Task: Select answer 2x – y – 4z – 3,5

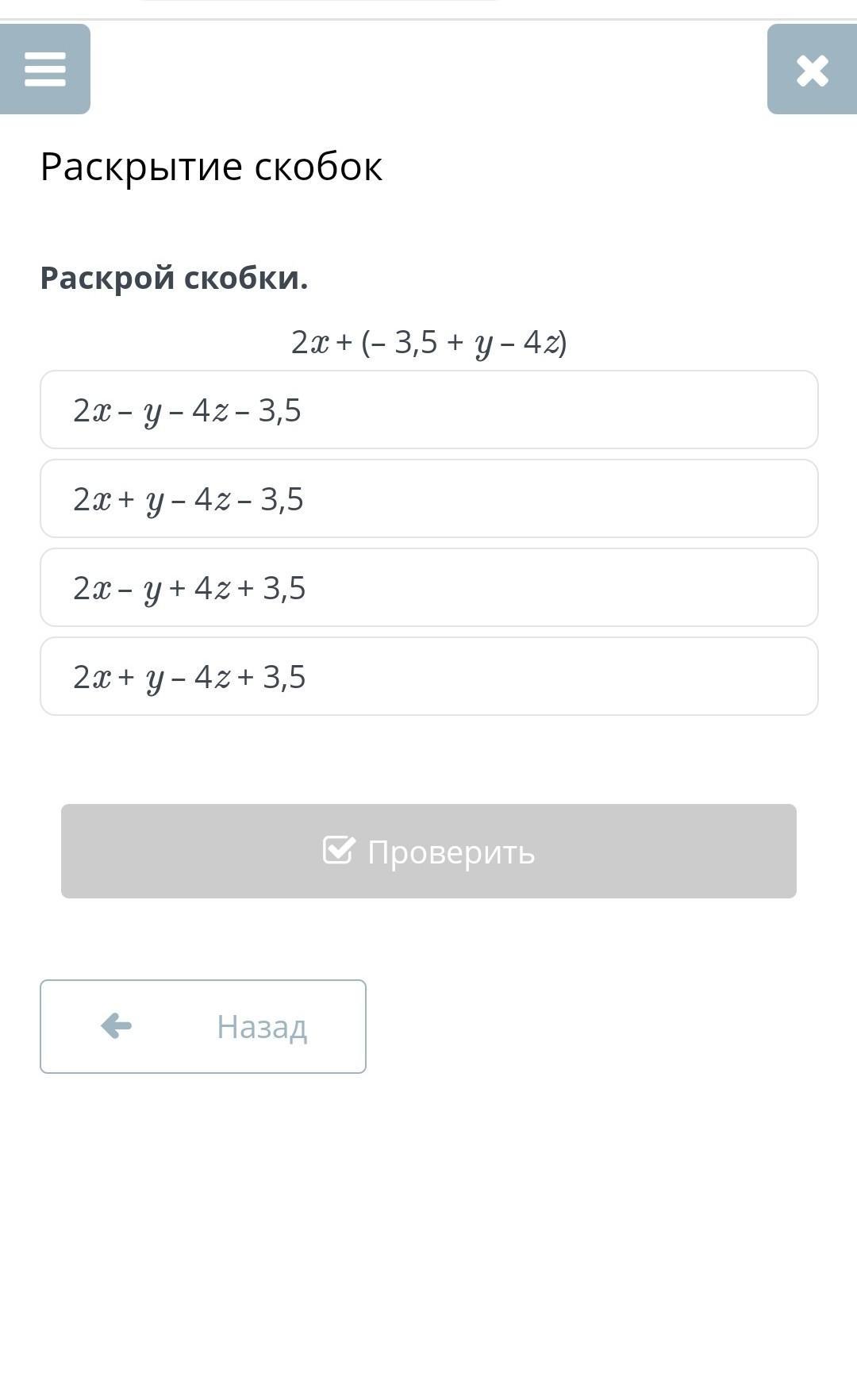Action: (x=429, y=410)
